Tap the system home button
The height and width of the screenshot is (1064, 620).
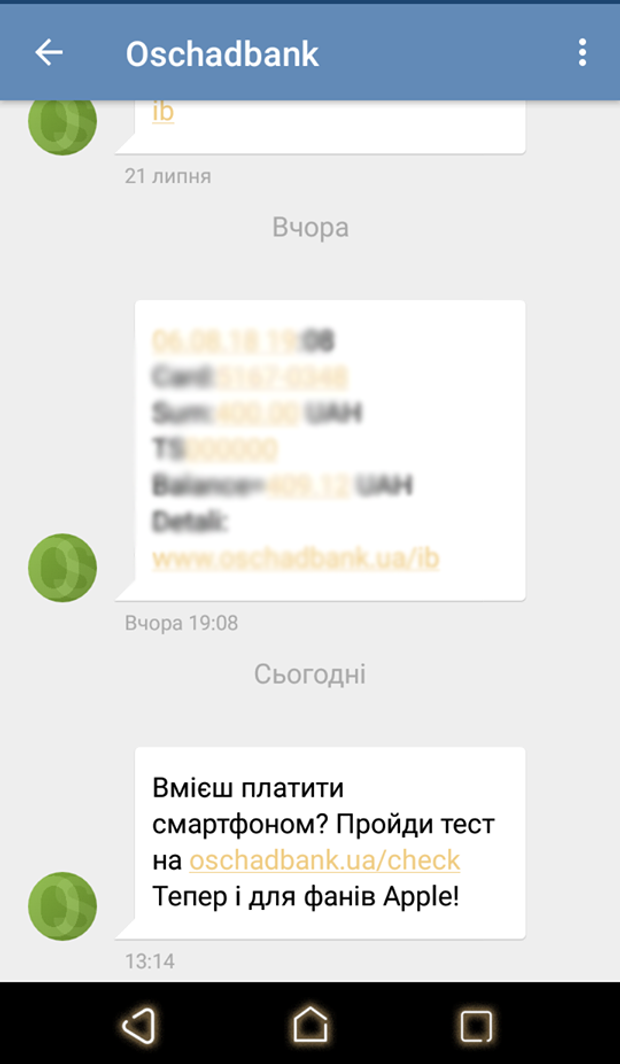310,1025
